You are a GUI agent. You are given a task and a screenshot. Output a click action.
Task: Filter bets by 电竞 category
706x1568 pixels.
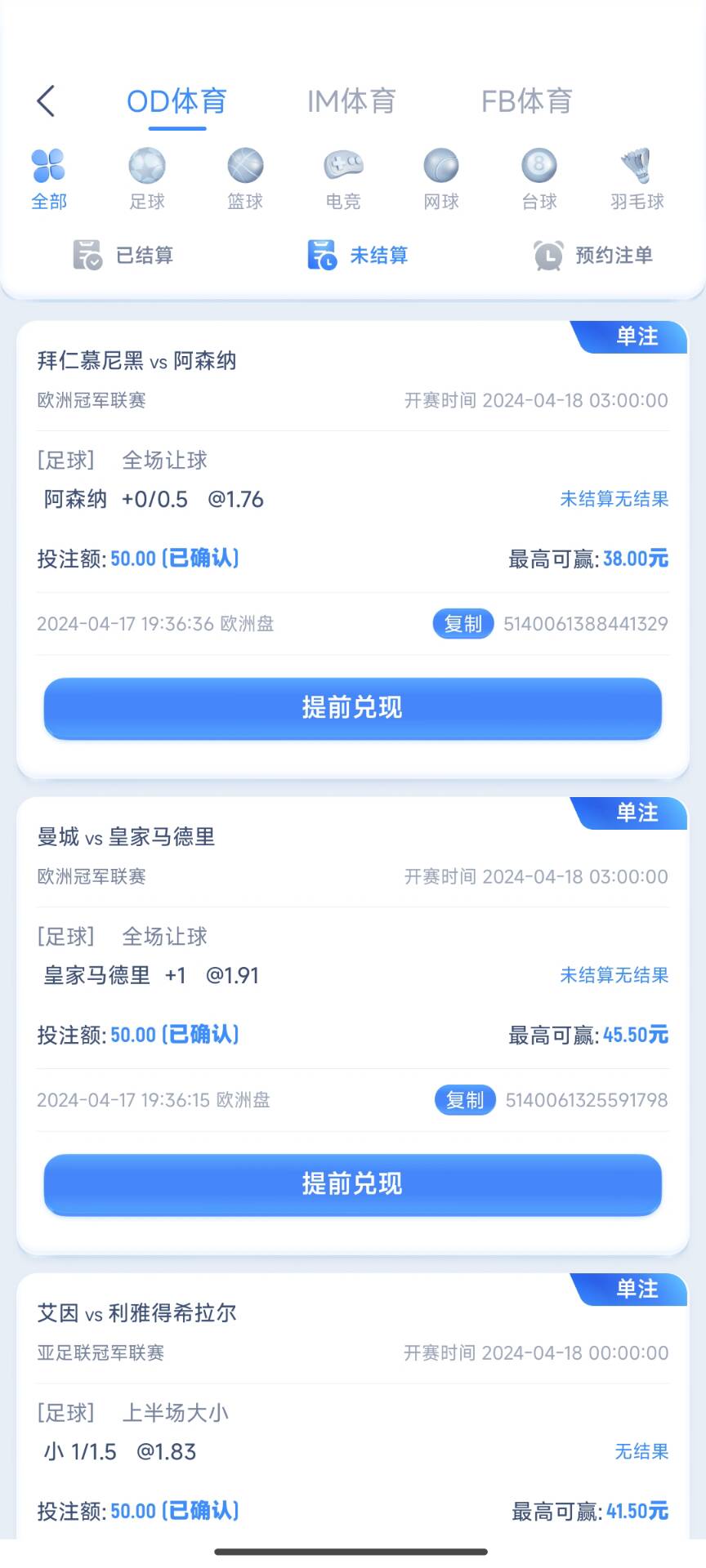343,178
